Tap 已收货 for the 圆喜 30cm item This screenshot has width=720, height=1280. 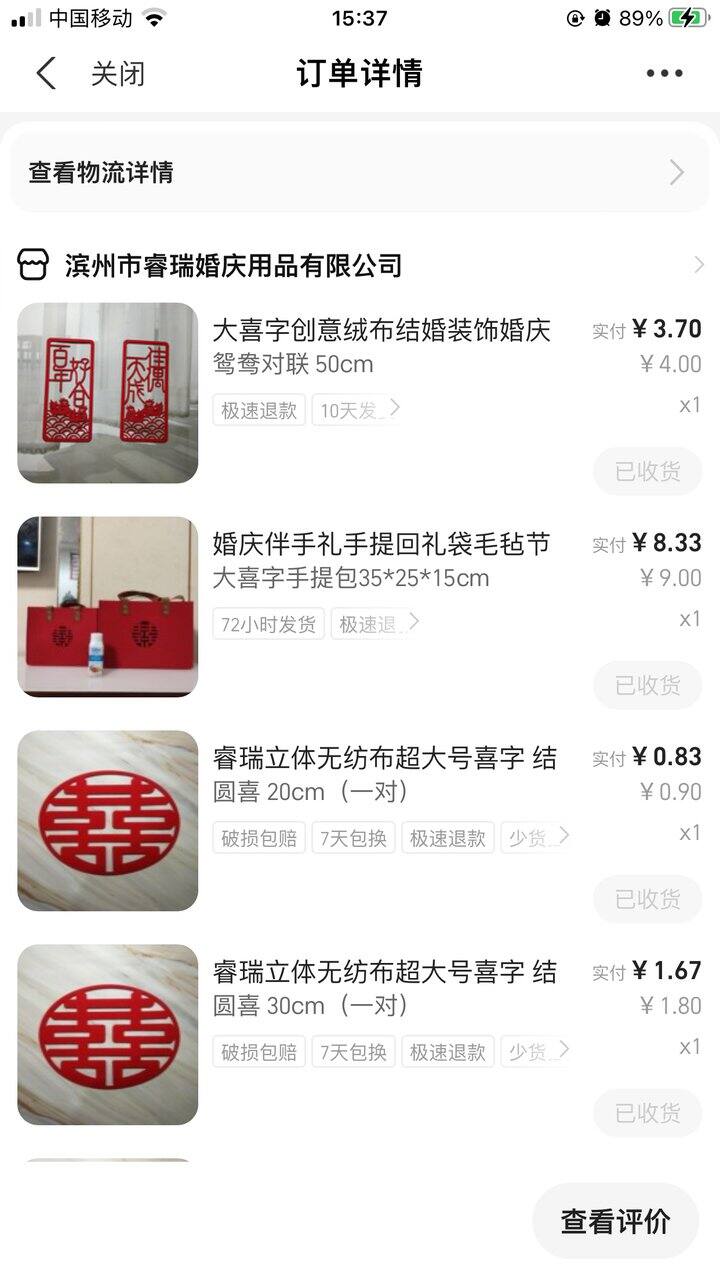[x=647, y=1113]
